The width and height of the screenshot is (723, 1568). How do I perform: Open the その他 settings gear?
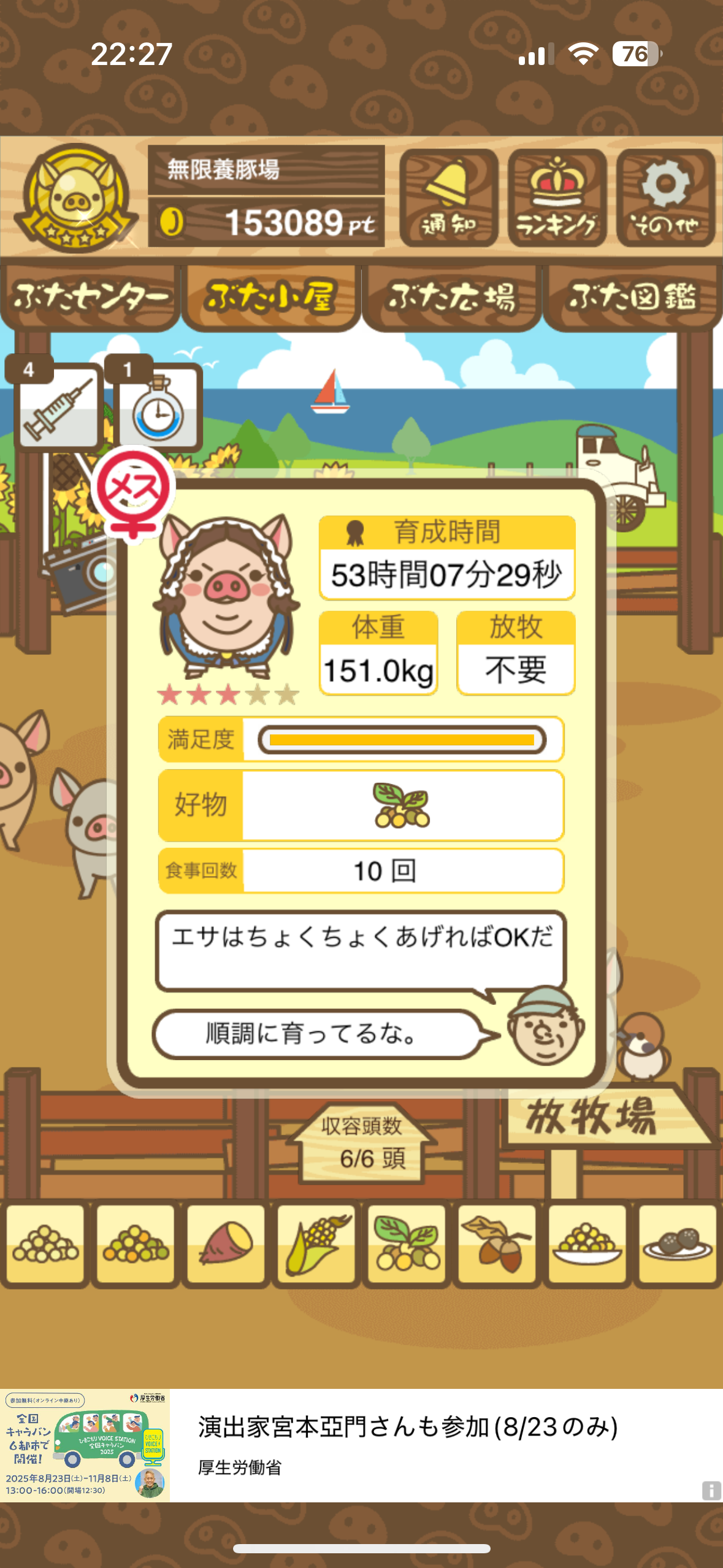pyautogui.click(x=665, y=198)
